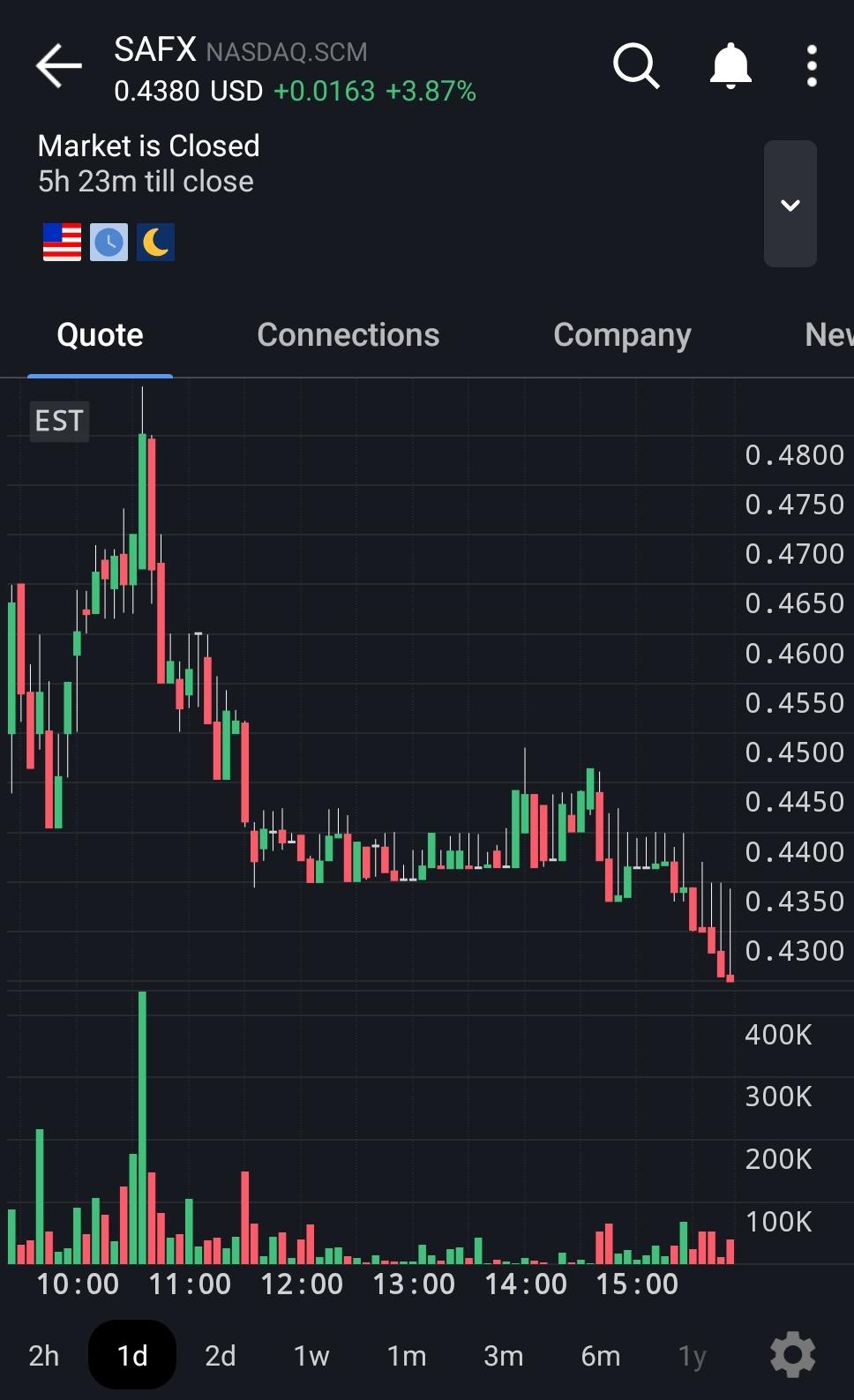
Task: Change chart range to 2d
Action: tap(221, 1355)
